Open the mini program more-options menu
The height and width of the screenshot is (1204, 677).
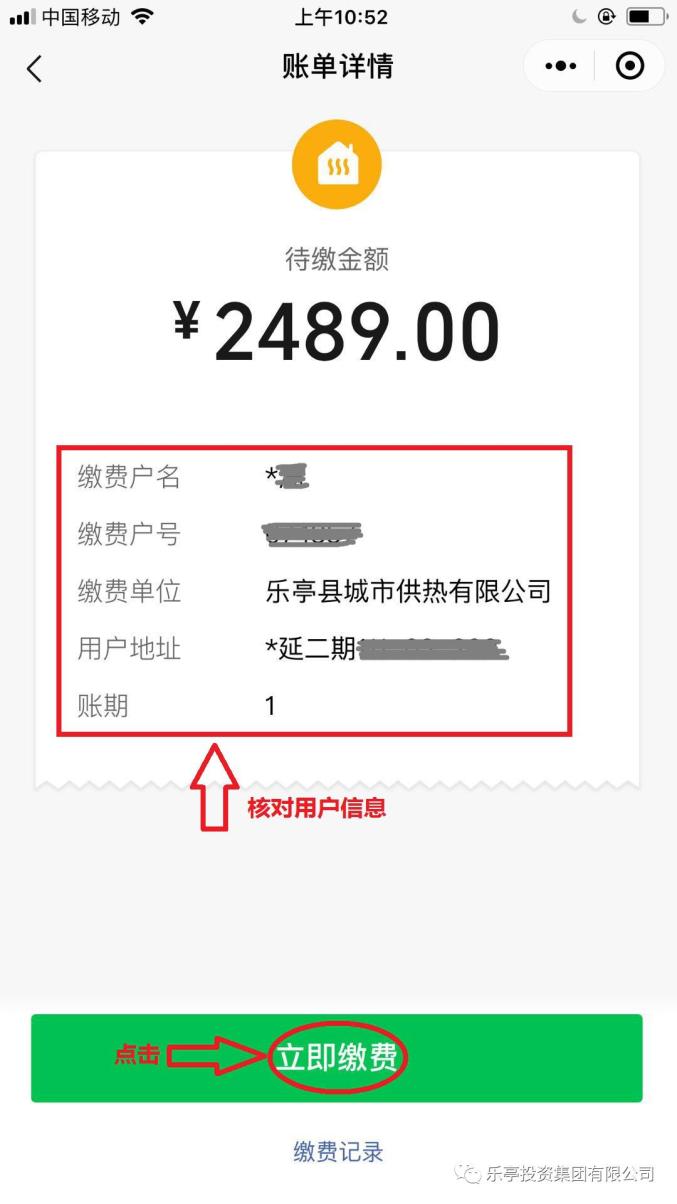tap(560, 67)
